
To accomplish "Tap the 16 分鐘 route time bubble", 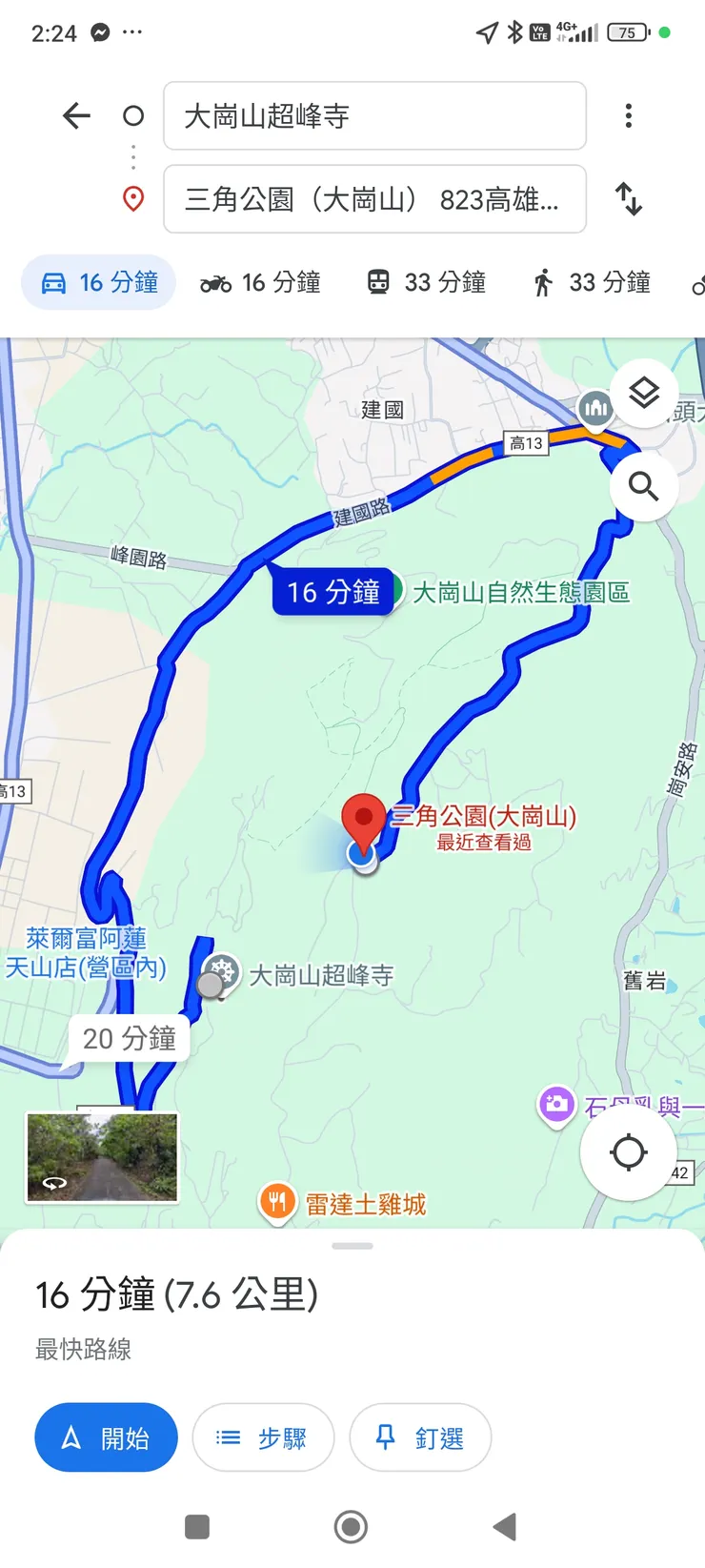I will pyautogui.click(x=333, y=592).
